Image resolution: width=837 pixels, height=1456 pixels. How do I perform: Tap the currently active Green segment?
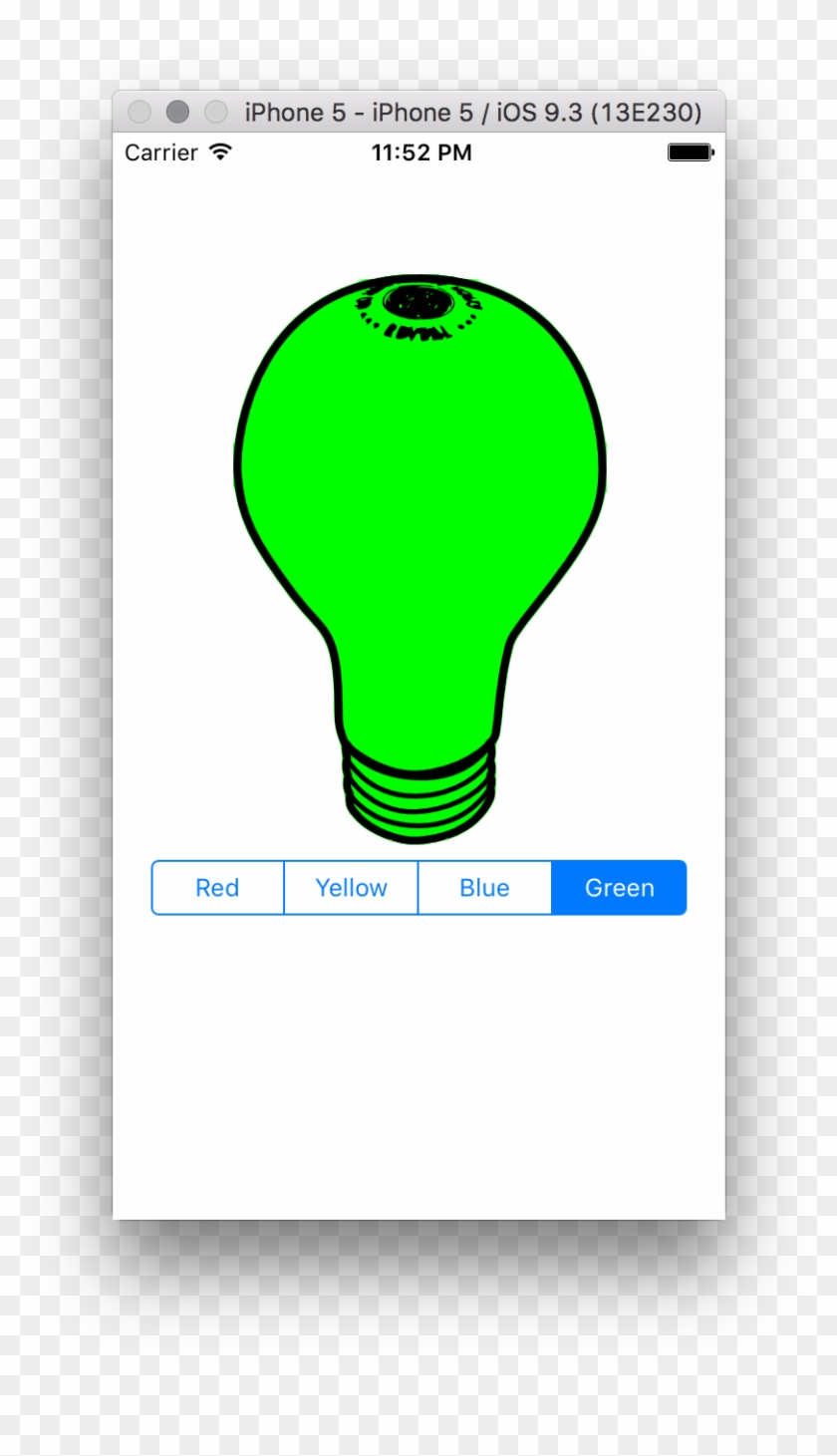[619, 887]
